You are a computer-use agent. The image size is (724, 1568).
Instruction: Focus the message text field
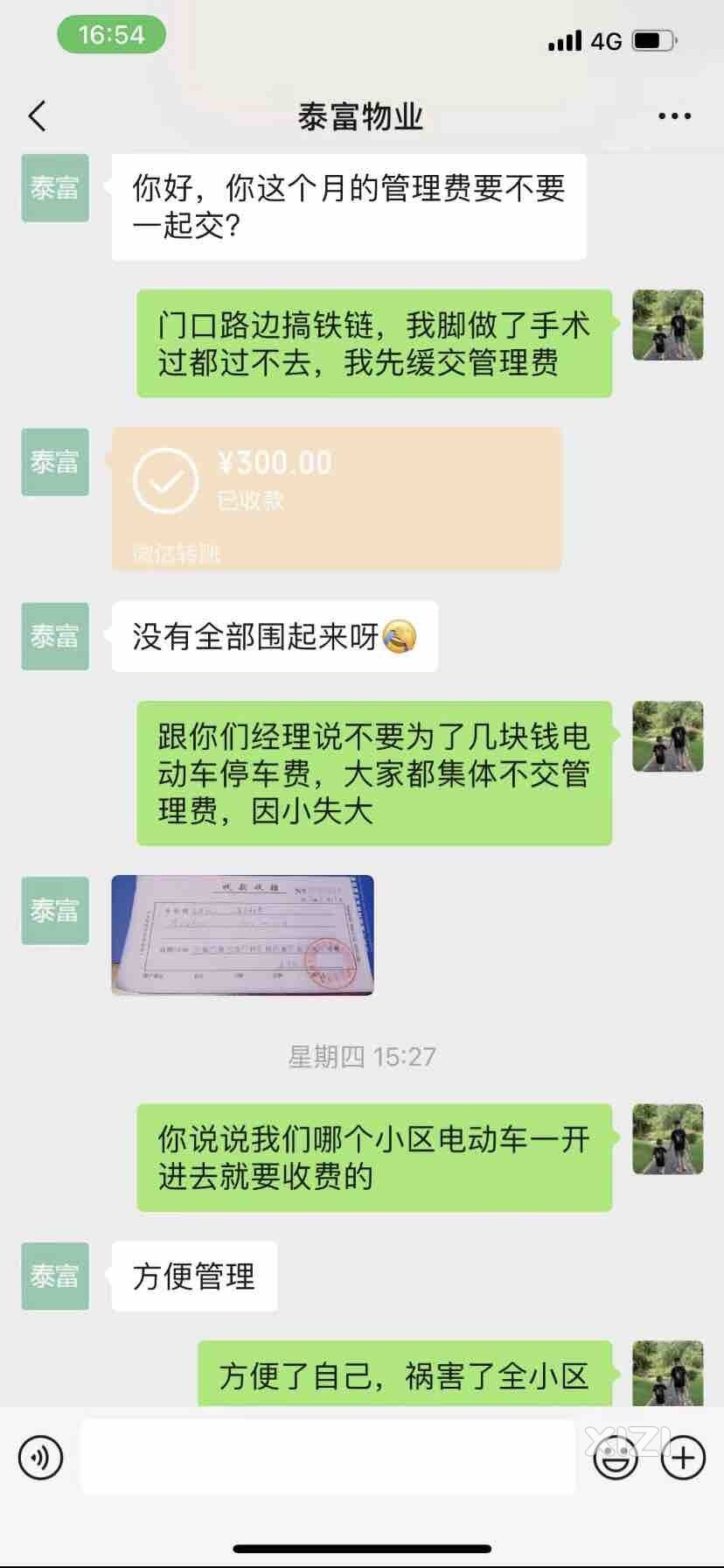click(x=328, y=1457)
